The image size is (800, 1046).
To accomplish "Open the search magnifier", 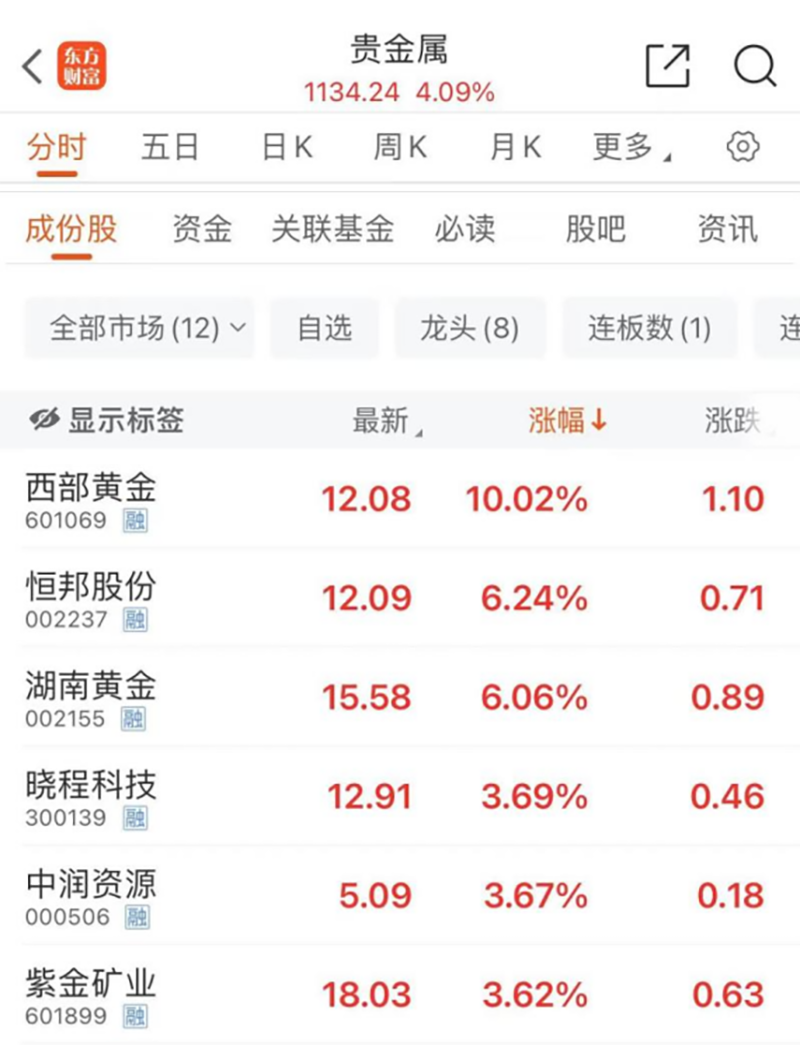I will [x=755, y=66].
